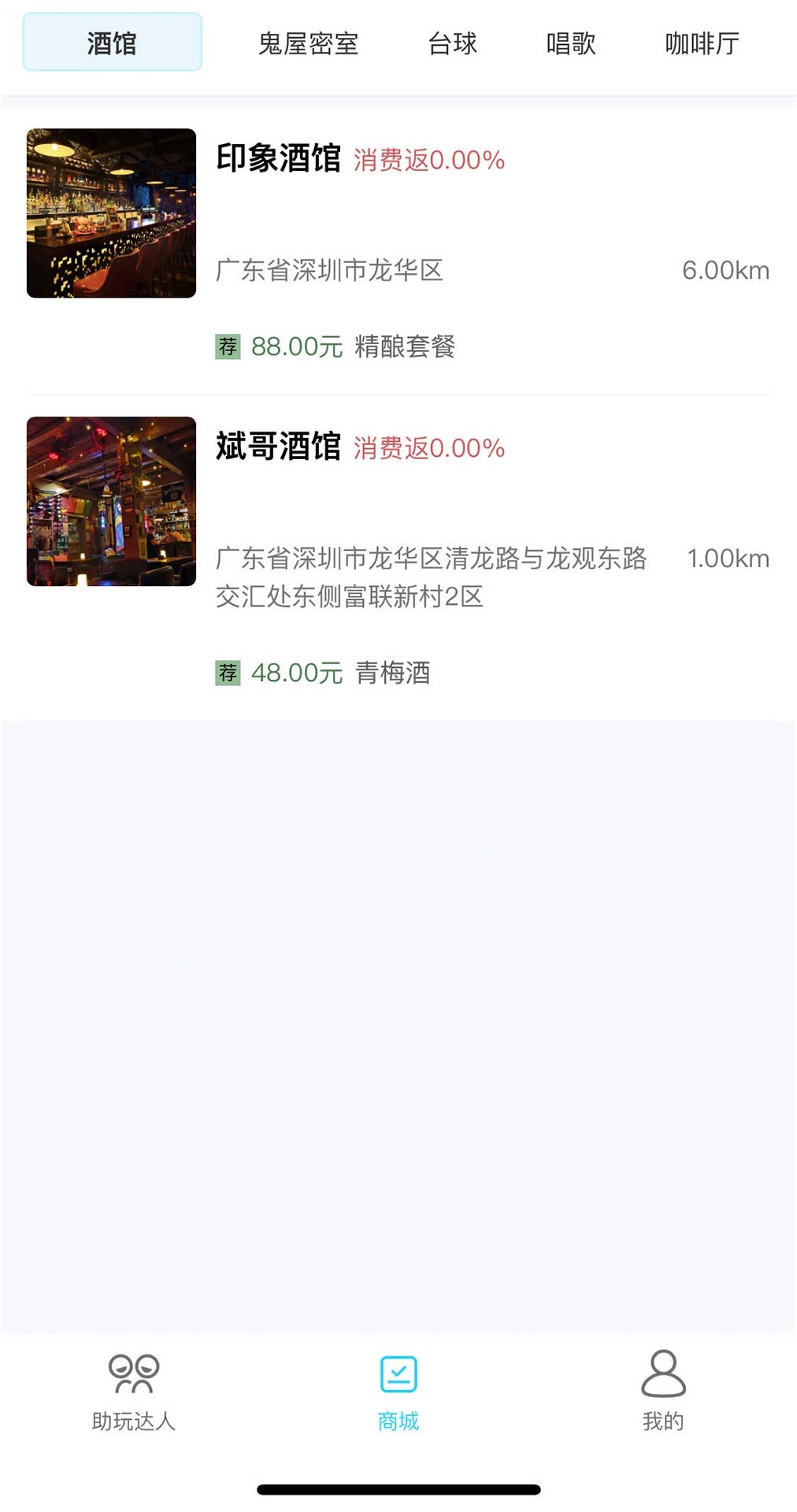Tap the 斌哥酒馆 bar photo thumbnail
The width and height of the screenshot is (797, 1512).
click(110, 499)
